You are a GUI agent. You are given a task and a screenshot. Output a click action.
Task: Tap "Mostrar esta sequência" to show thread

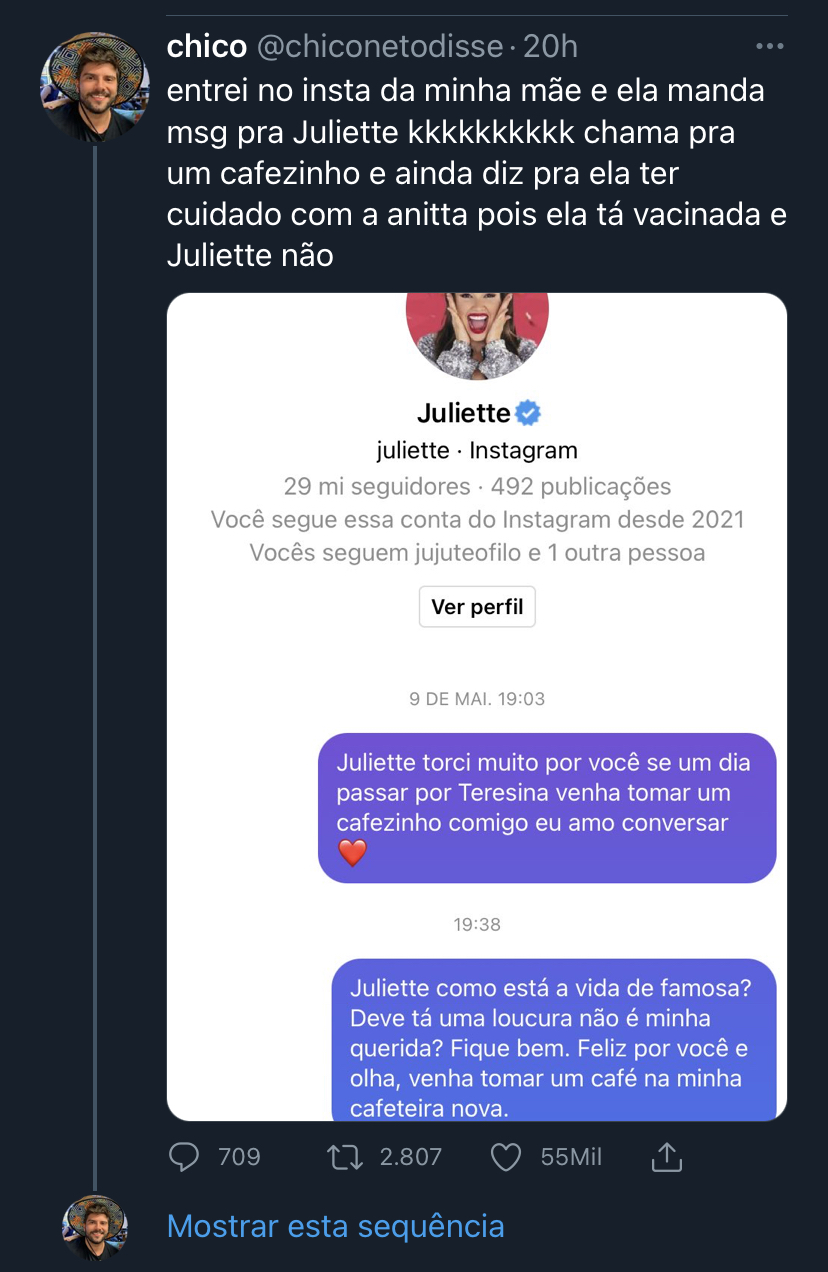[335, 1226]
